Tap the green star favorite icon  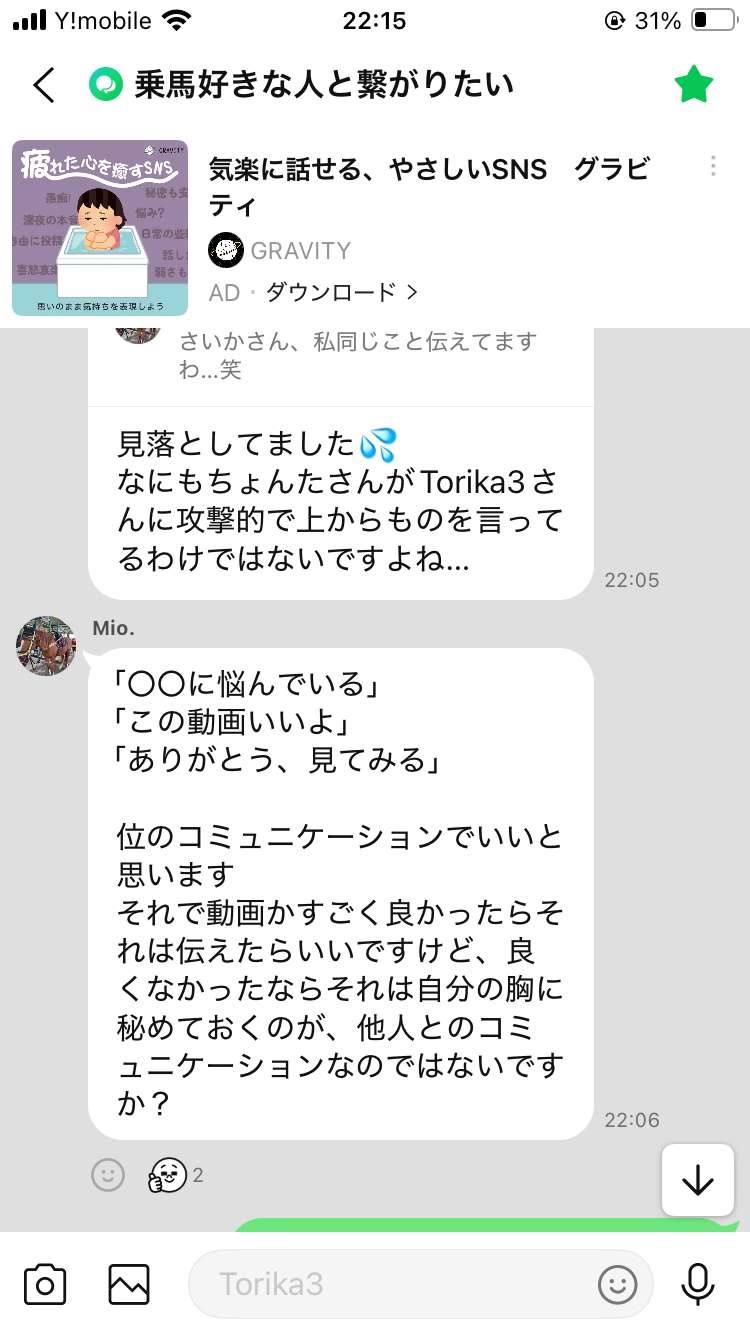[x=693, y=85]
